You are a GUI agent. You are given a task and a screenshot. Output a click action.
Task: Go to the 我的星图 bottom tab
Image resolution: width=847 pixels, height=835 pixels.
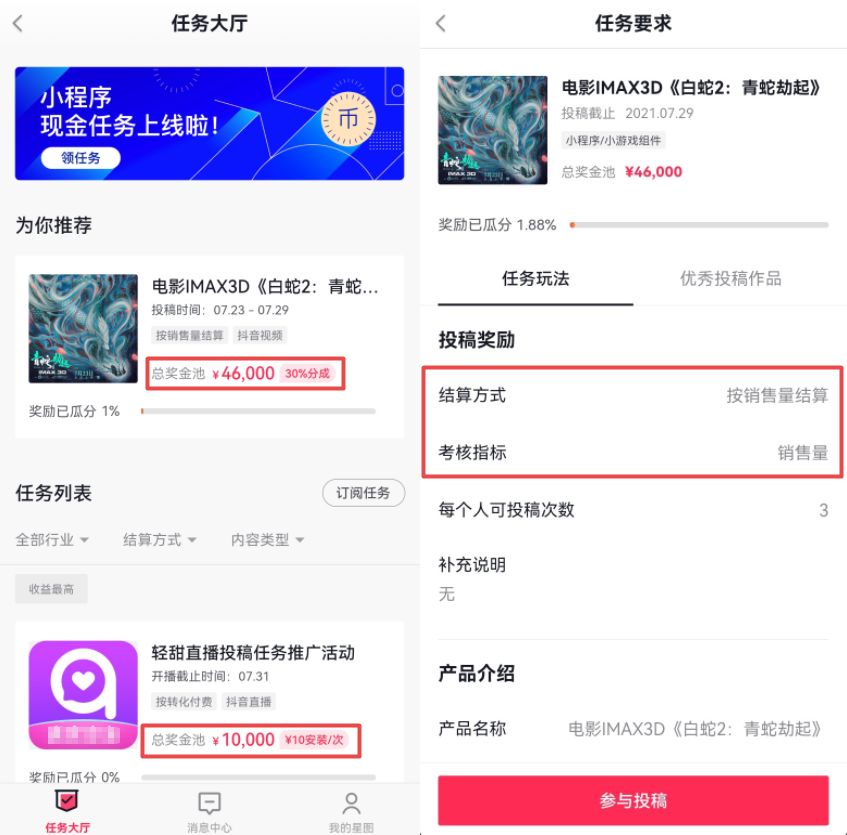pos(351,811)
